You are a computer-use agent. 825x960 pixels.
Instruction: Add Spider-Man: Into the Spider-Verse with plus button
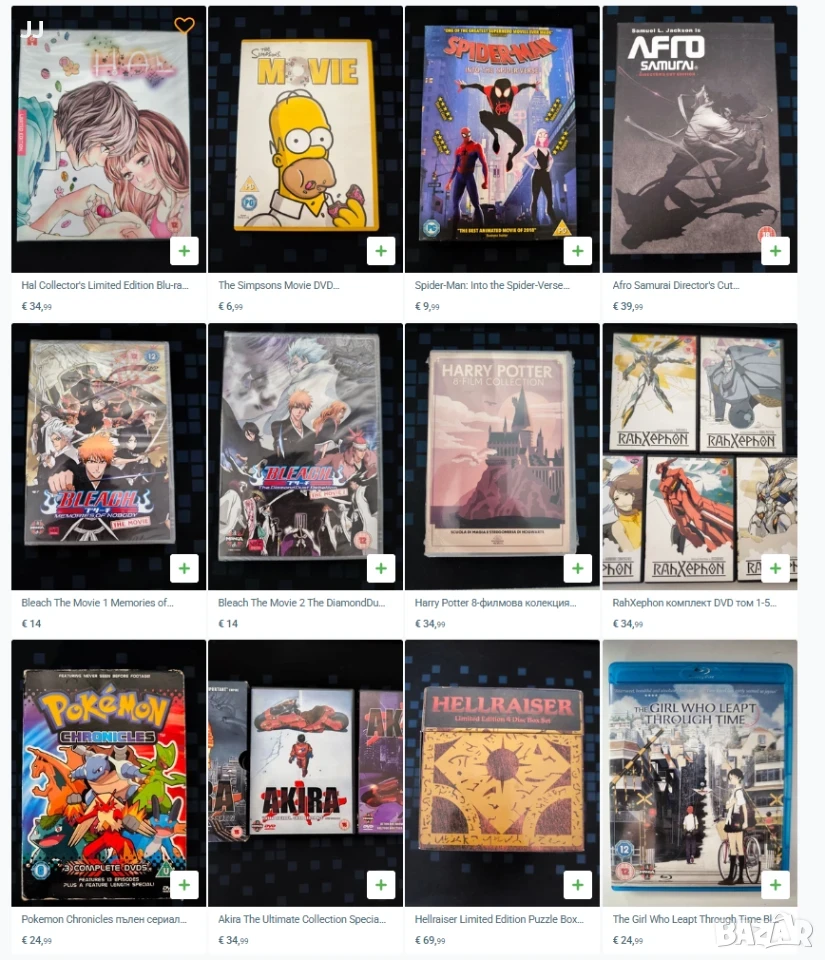click(x=578, y=250)
